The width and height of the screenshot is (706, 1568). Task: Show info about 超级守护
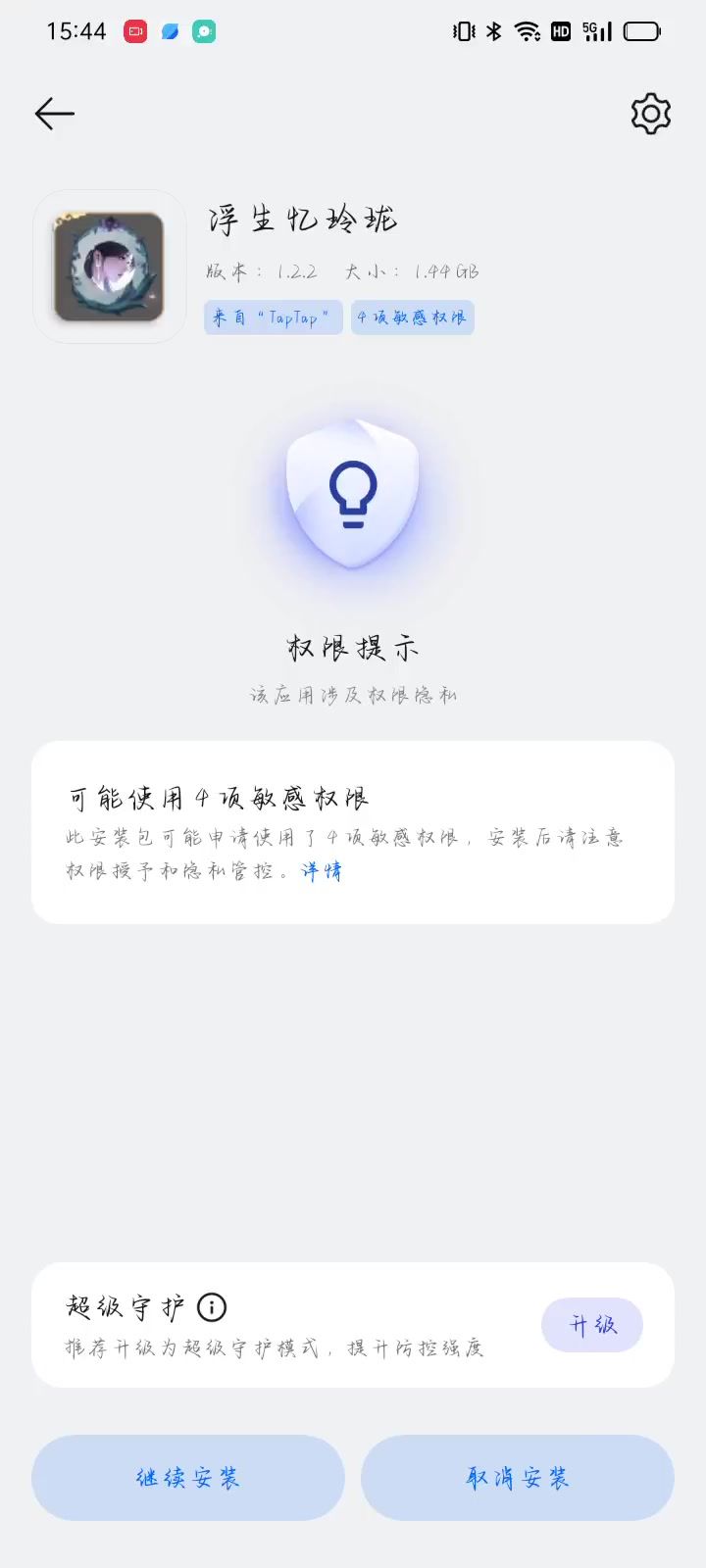point(212,1307)
